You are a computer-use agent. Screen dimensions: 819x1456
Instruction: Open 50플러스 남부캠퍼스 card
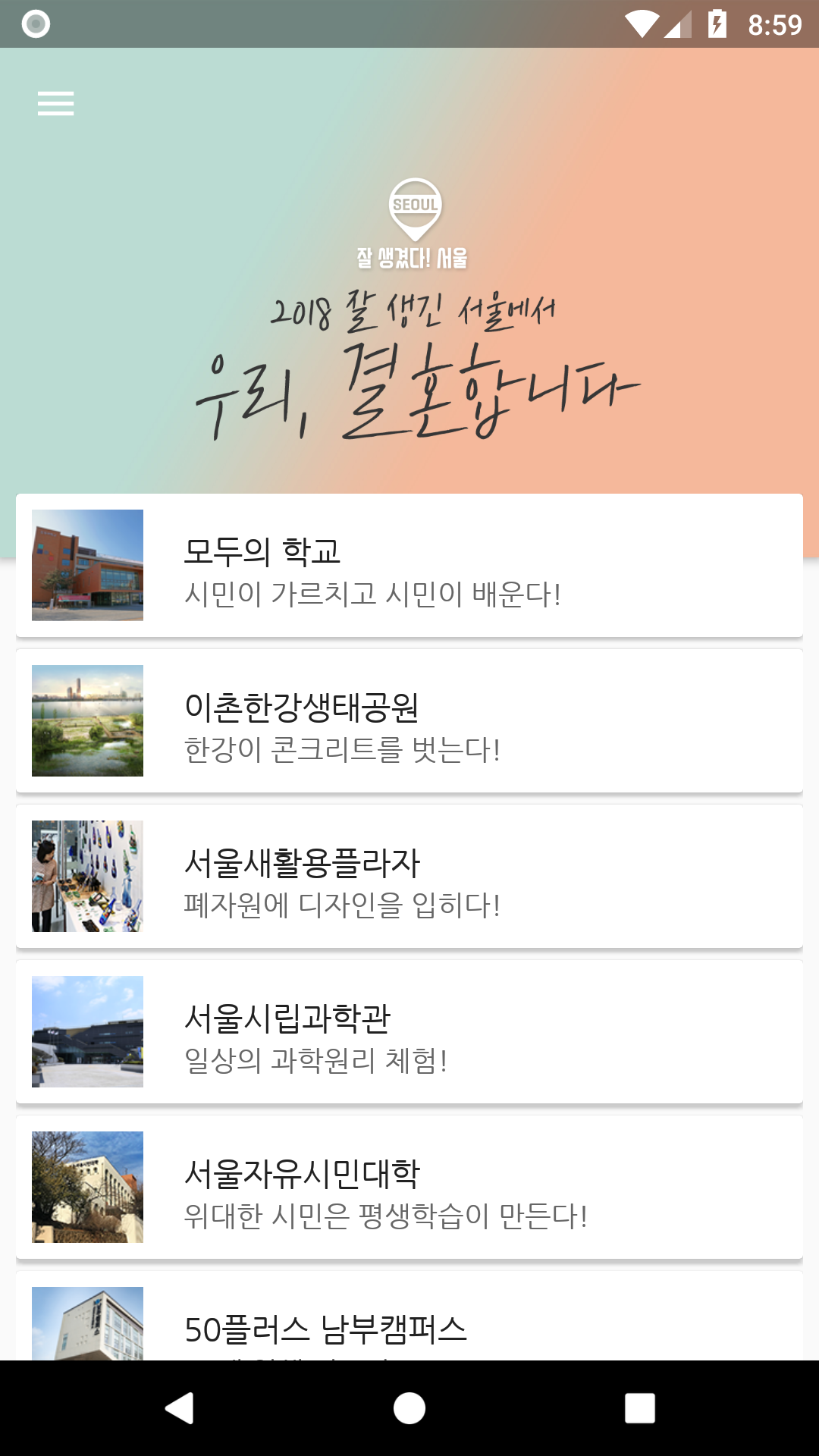tap(409, 1323)
